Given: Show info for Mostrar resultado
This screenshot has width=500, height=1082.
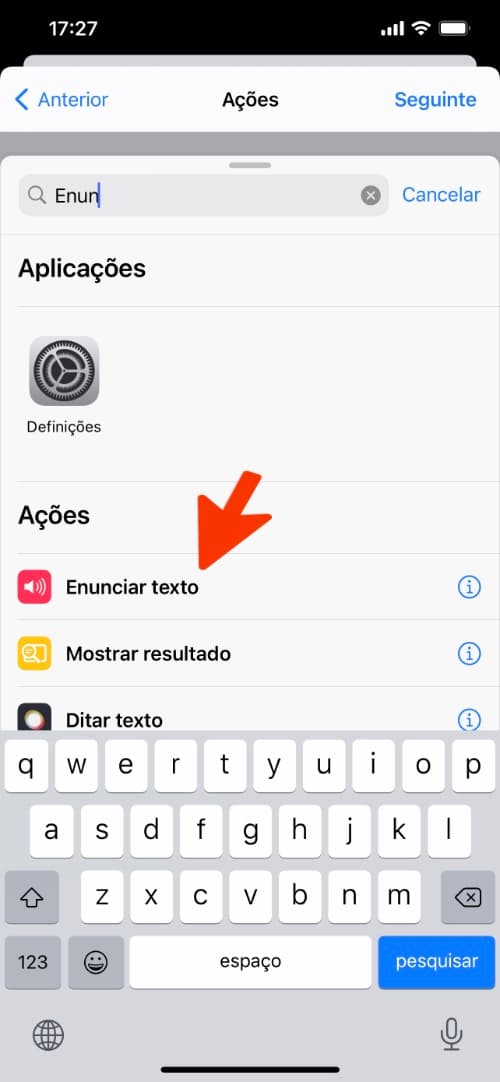Looking at the screenshot, I should click(469, 653).
